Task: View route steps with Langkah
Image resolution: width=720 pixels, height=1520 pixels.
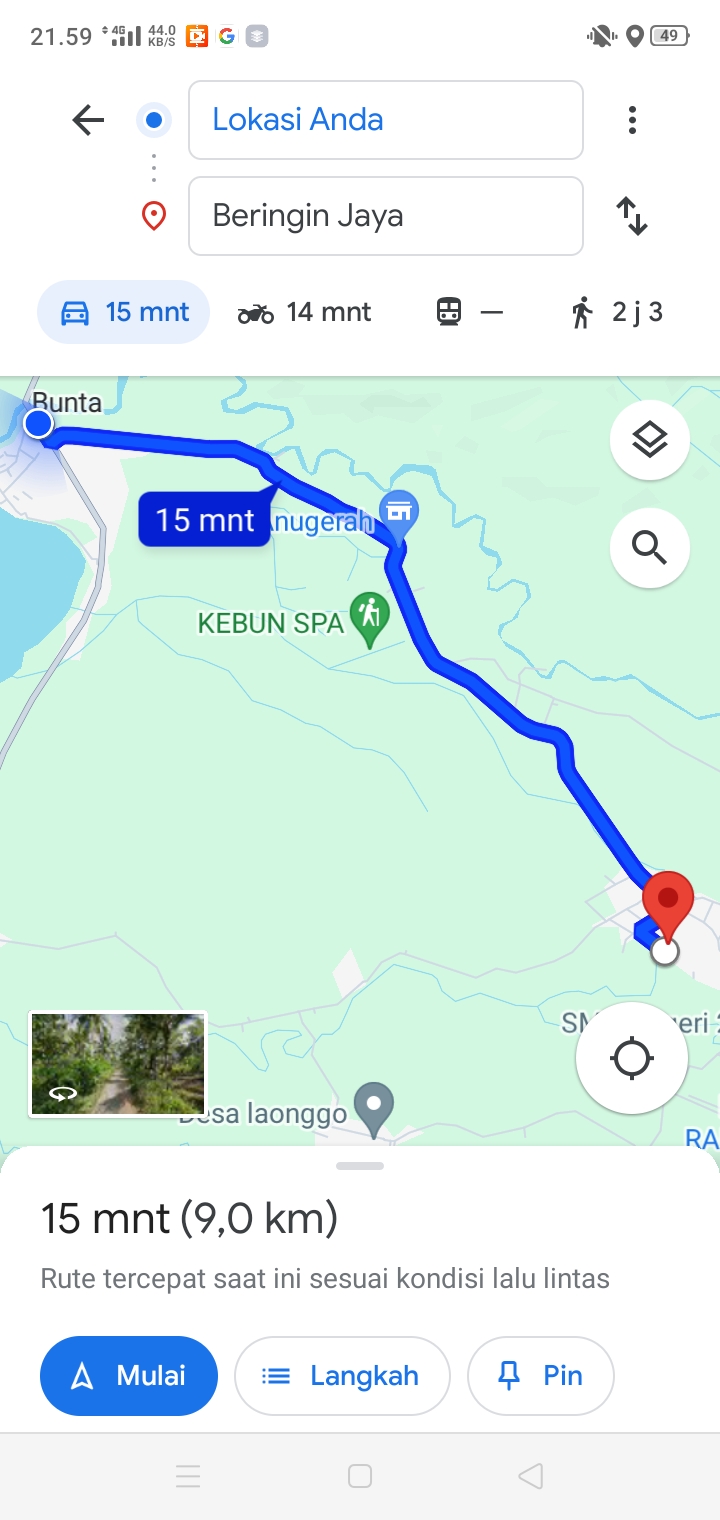Action: [342, 1376]
